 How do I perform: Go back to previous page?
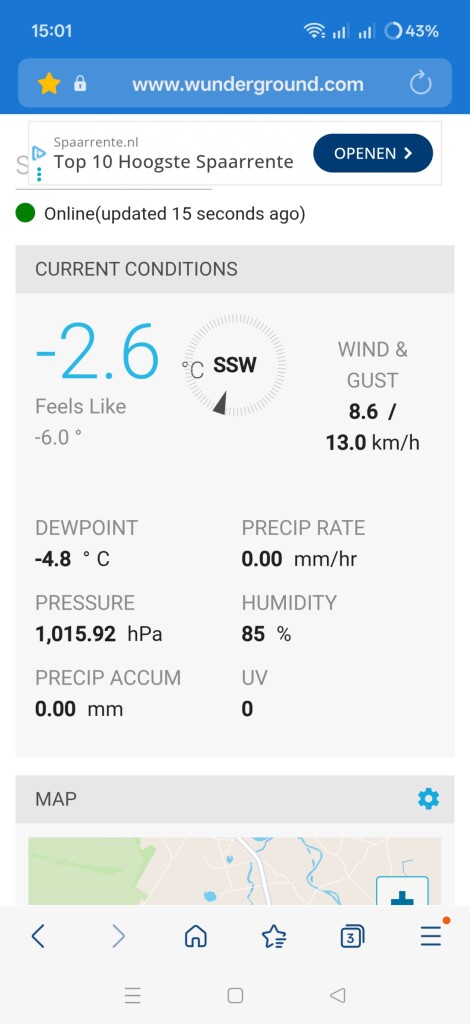[x=38, y=936]
